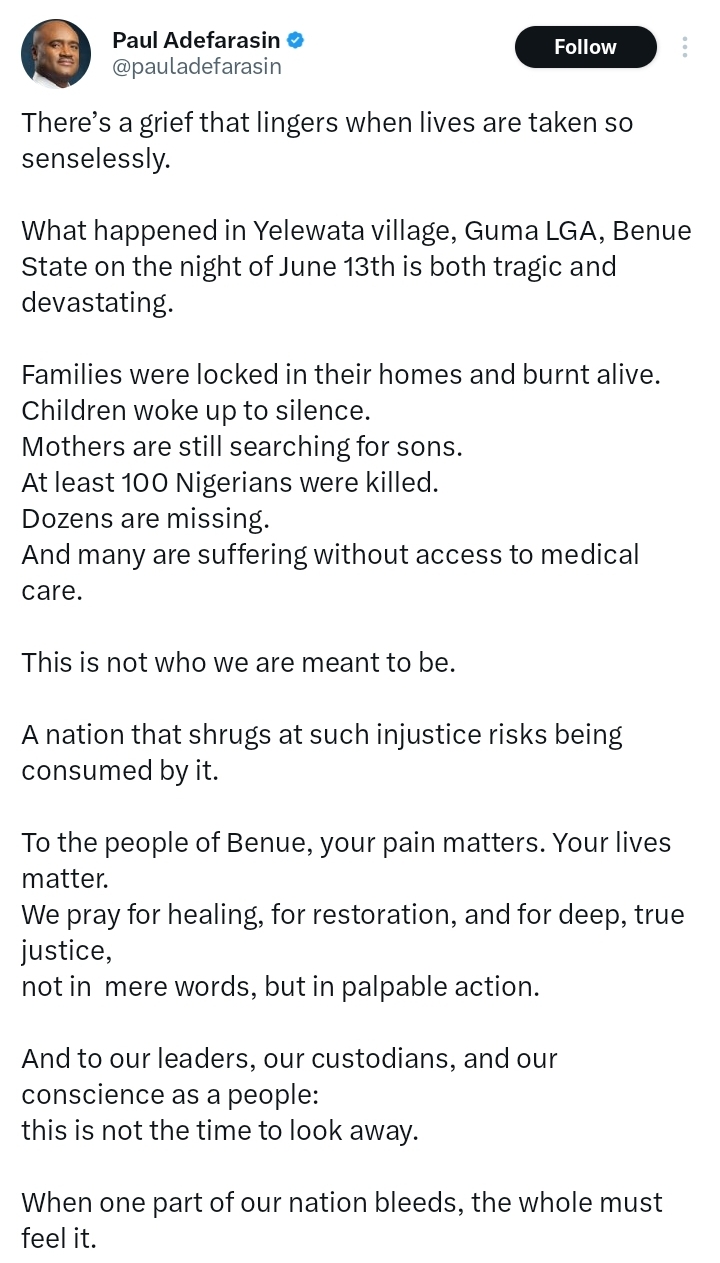The width and height of the screenshot is (720, 1263).
Task: Follow Paul Adefarasin
Action: 585,47
